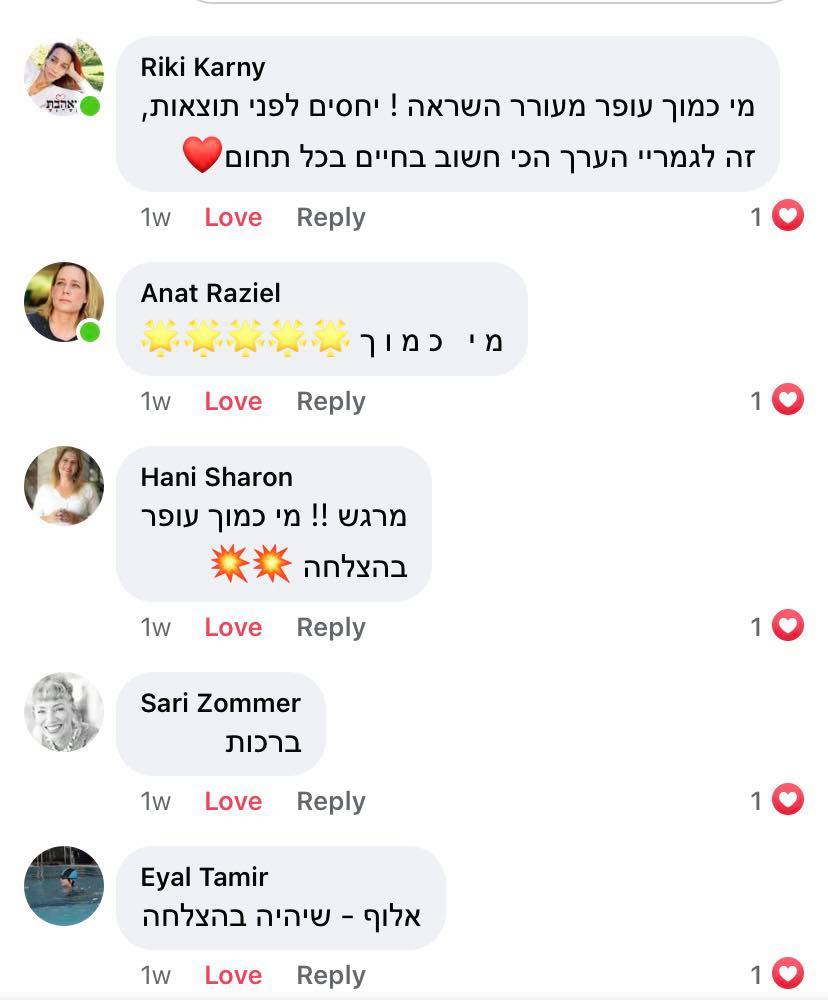Tap Love under Eyal Tamir's comment
Viewport: 828px width, 1004px height.
(x=233, y=975)
